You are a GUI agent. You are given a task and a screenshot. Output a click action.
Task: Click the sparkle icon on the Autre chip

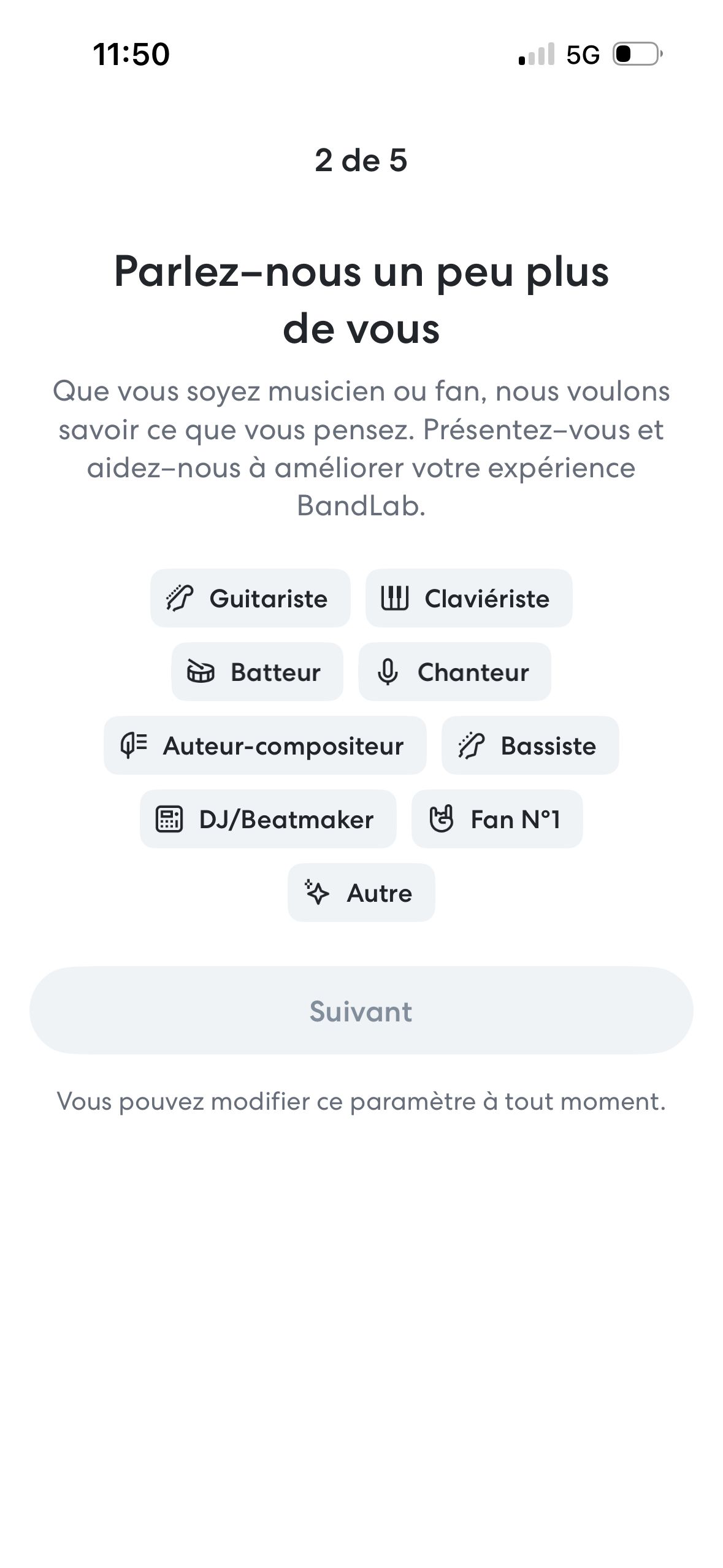click(x=316, y=893)
